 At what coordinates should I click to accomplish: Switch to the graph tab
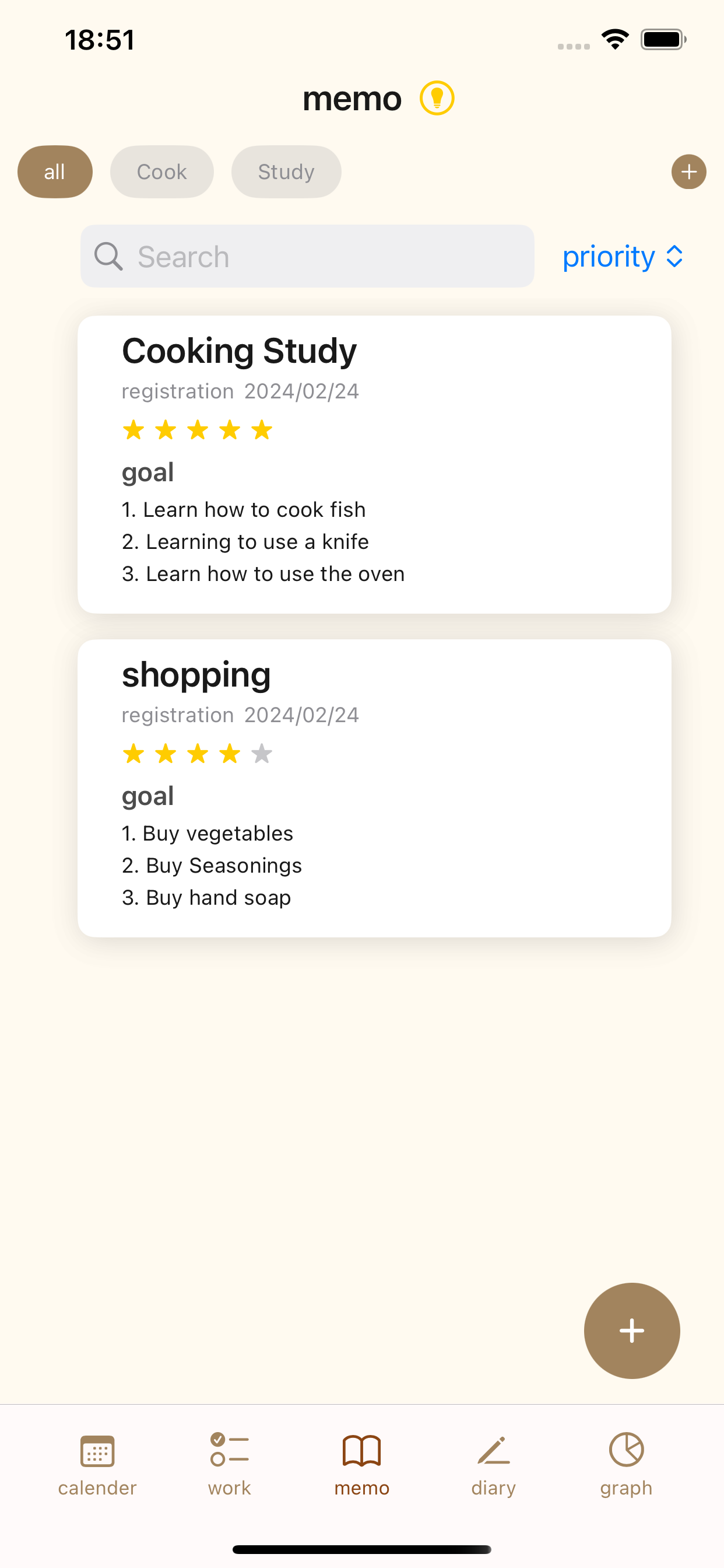[626, 1464]
